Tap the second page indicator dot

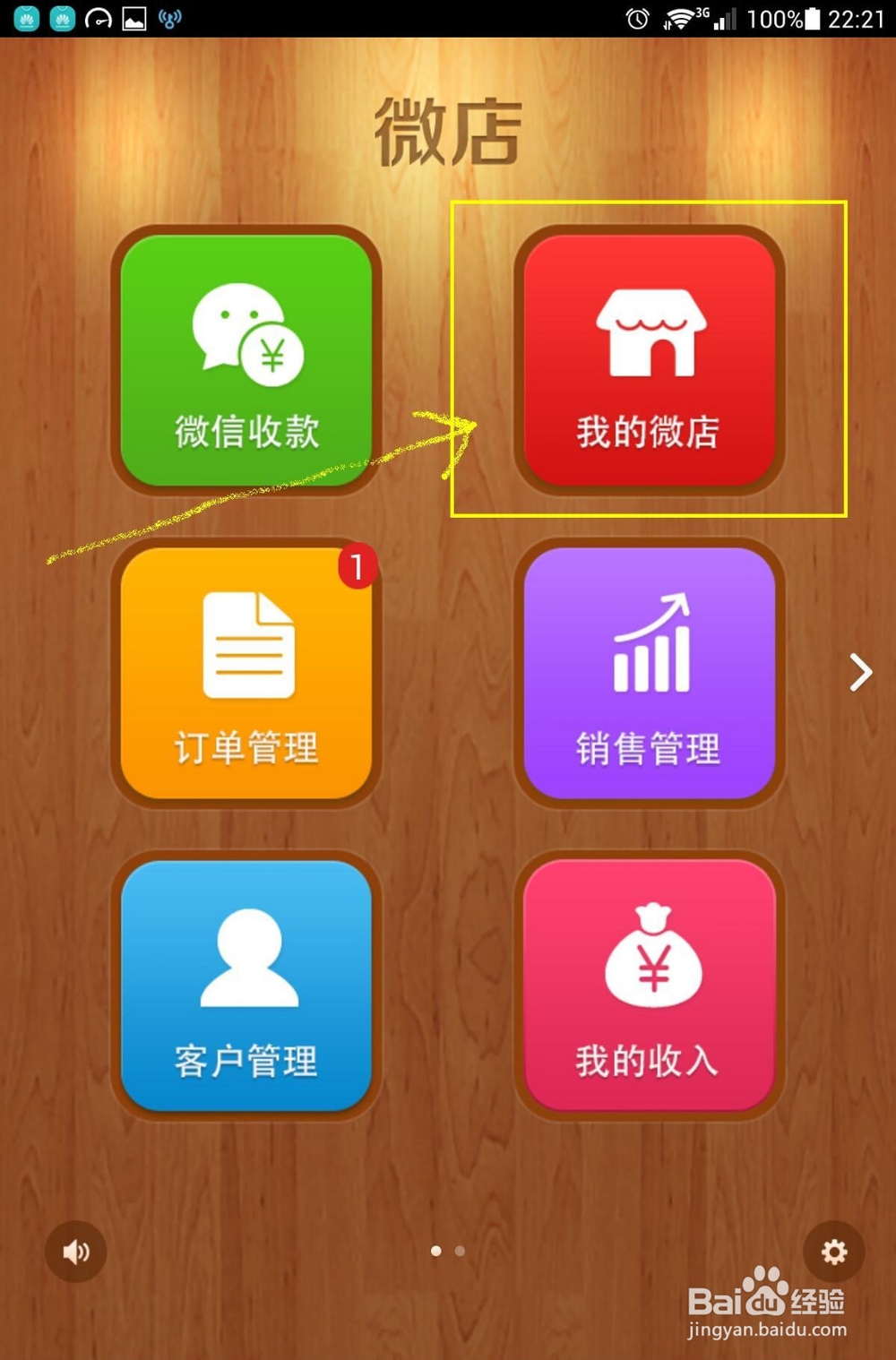[x=458, y=1251]
